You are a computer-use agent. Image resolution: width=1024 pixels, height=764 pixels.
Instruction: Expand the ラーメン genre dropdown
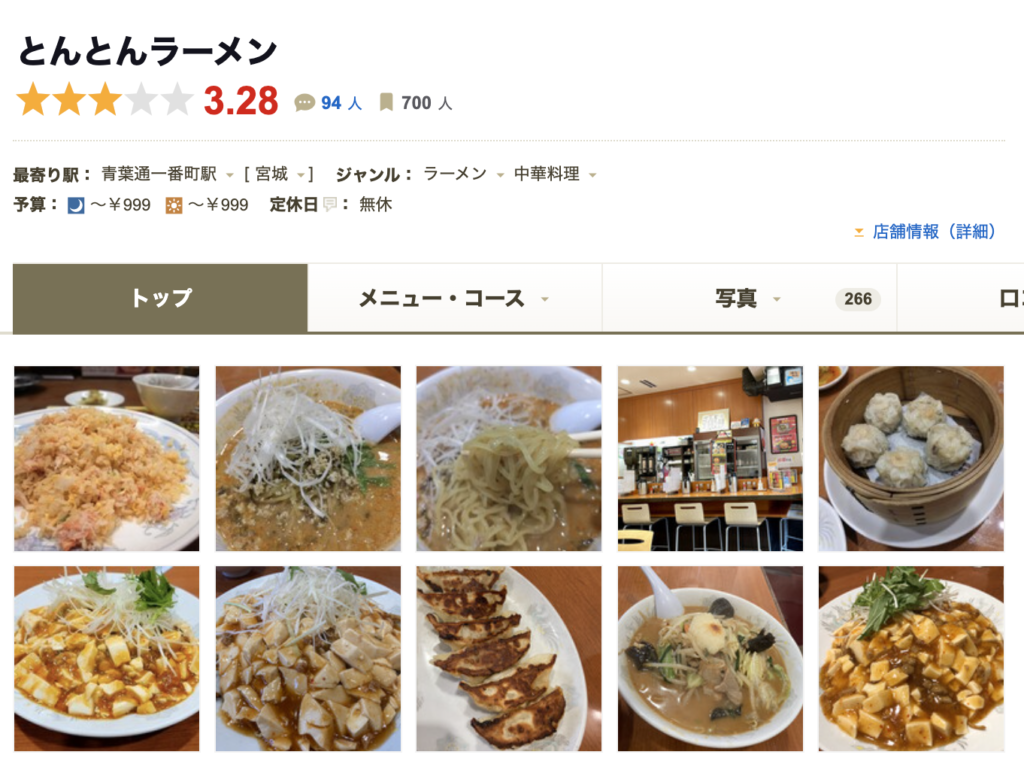(499, 175)
